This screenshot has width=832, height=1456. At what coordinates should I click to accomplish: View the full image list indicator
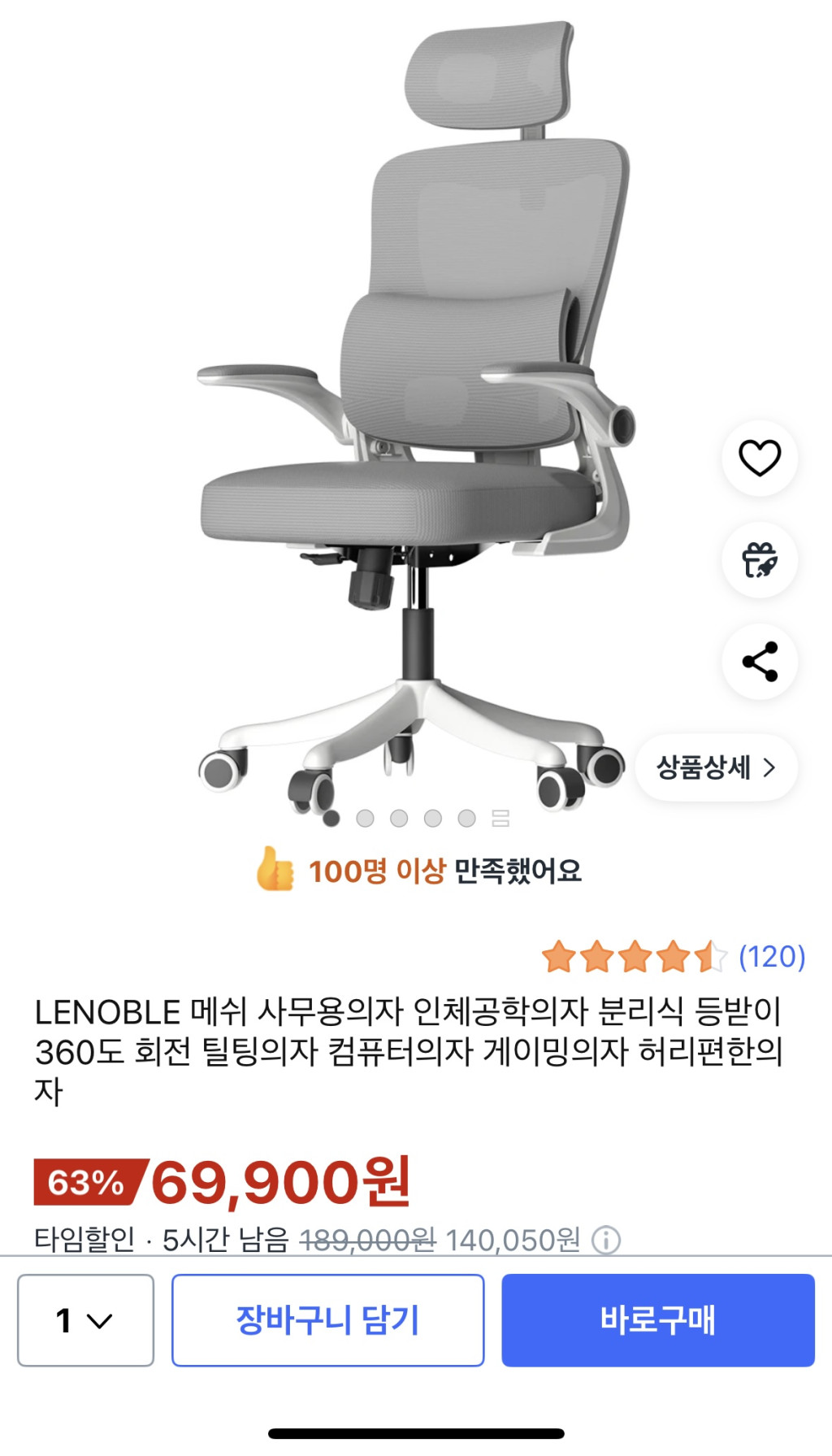(x=500, y=818)
